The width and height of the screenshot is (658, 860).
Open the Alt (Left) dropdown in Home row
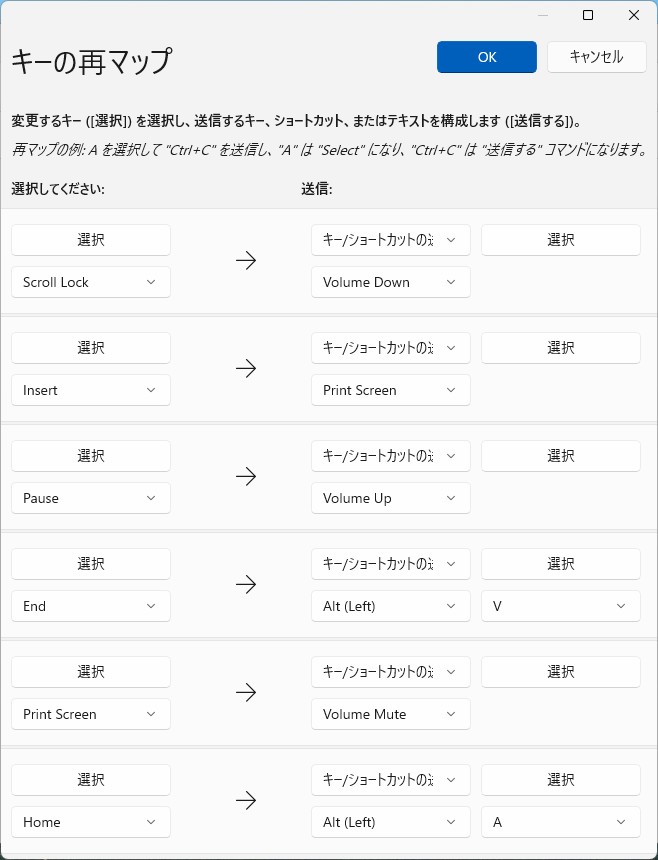[x=390, y=822]
